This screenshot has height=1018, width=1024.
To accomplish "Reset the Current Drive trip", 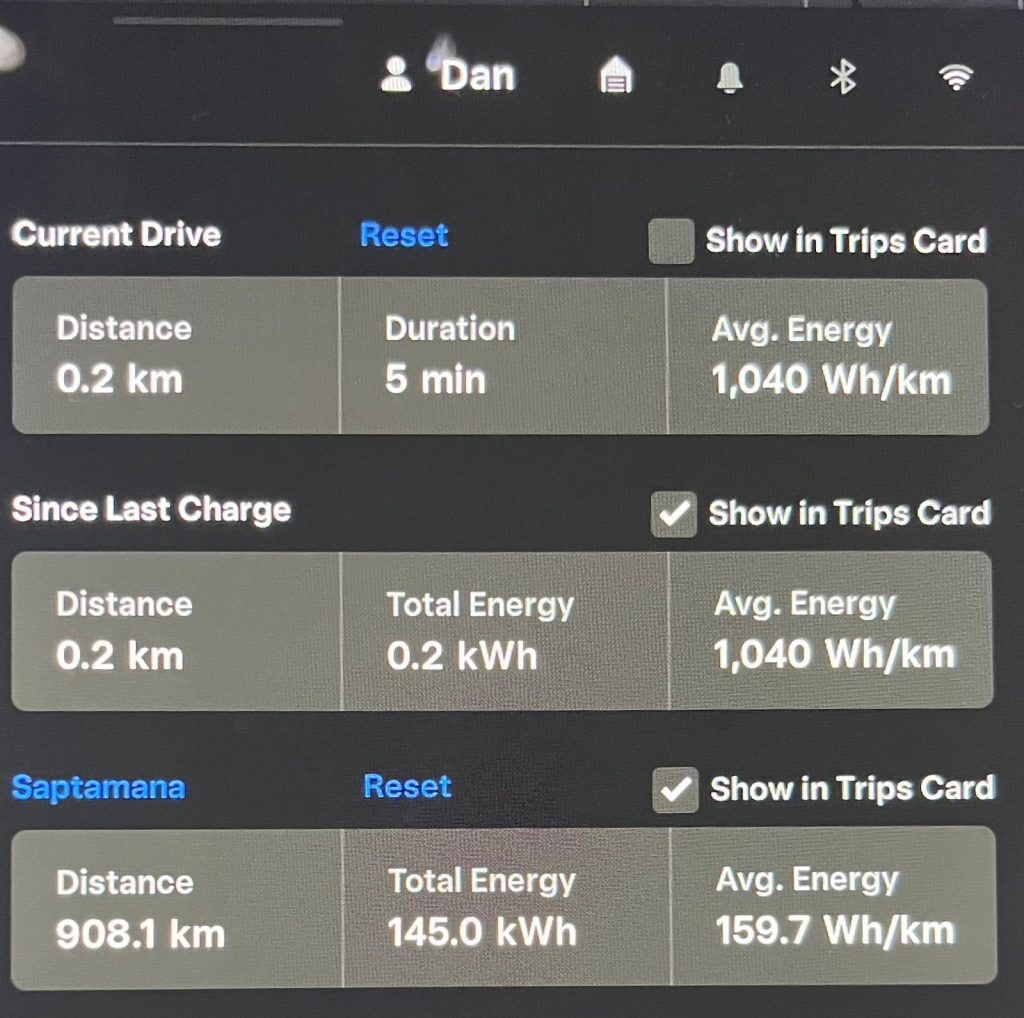I will [x=404, y=235].
